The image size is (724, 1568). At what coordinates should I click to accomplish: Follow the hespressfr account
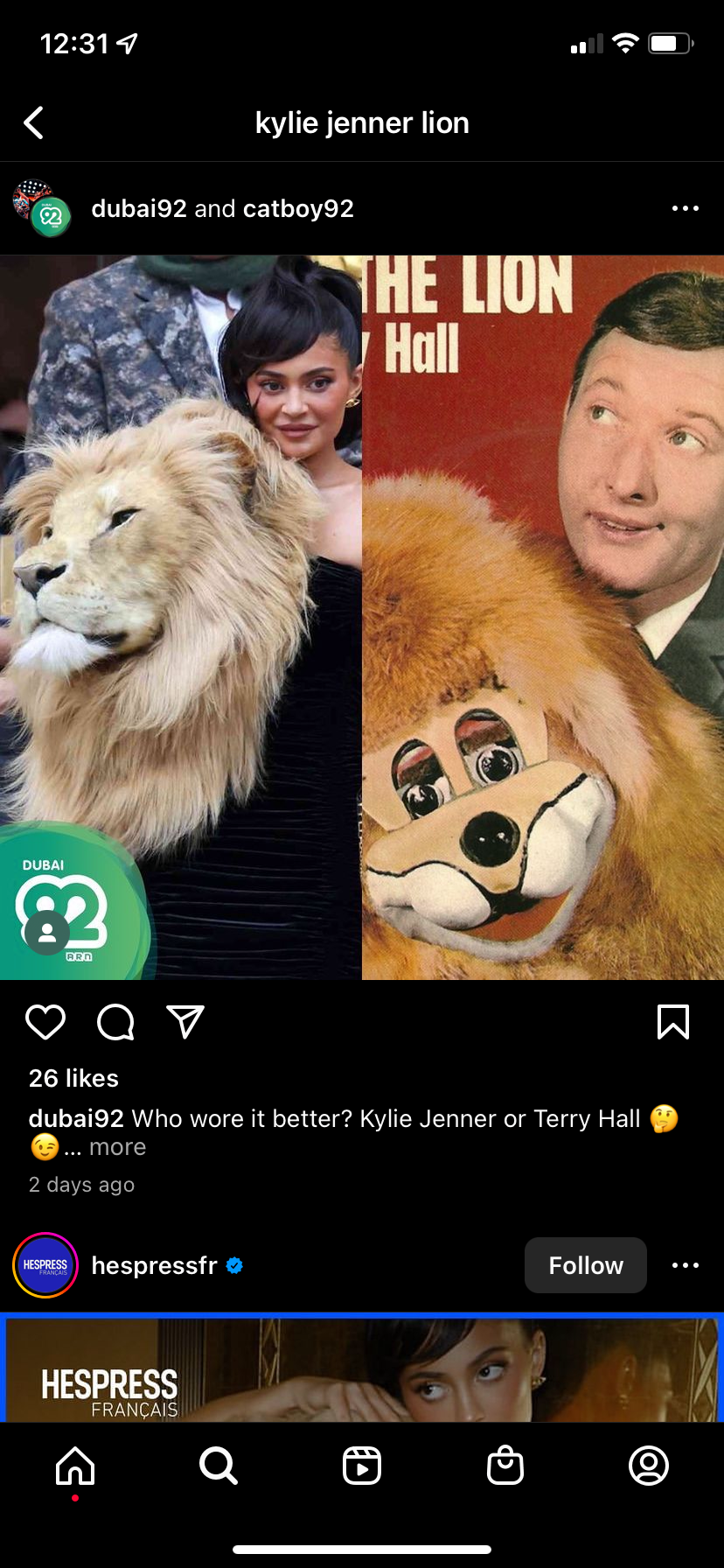click(586, 1265)
